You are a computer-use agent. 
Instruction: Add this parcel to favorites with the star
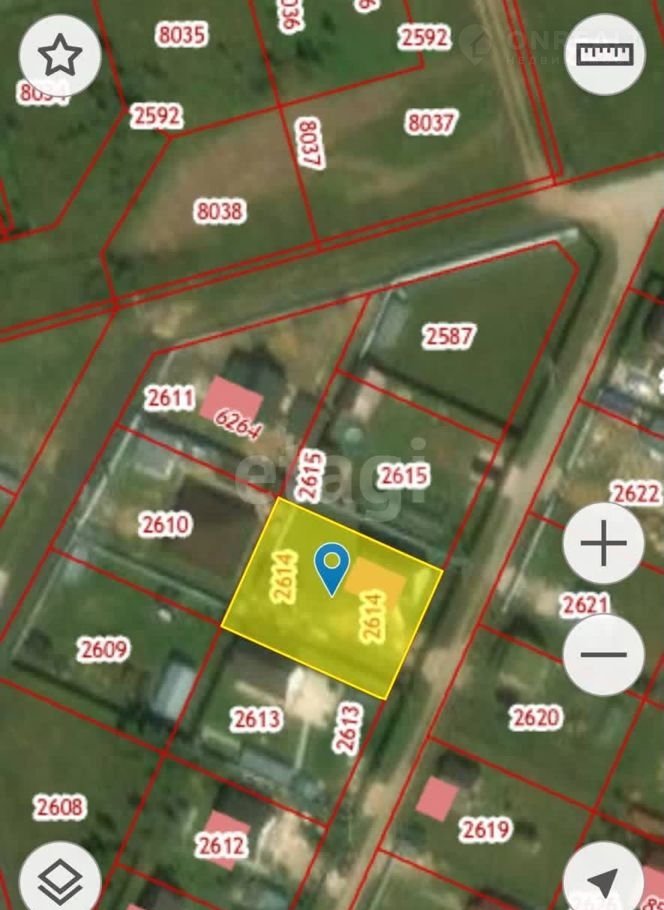pos(60,56)
